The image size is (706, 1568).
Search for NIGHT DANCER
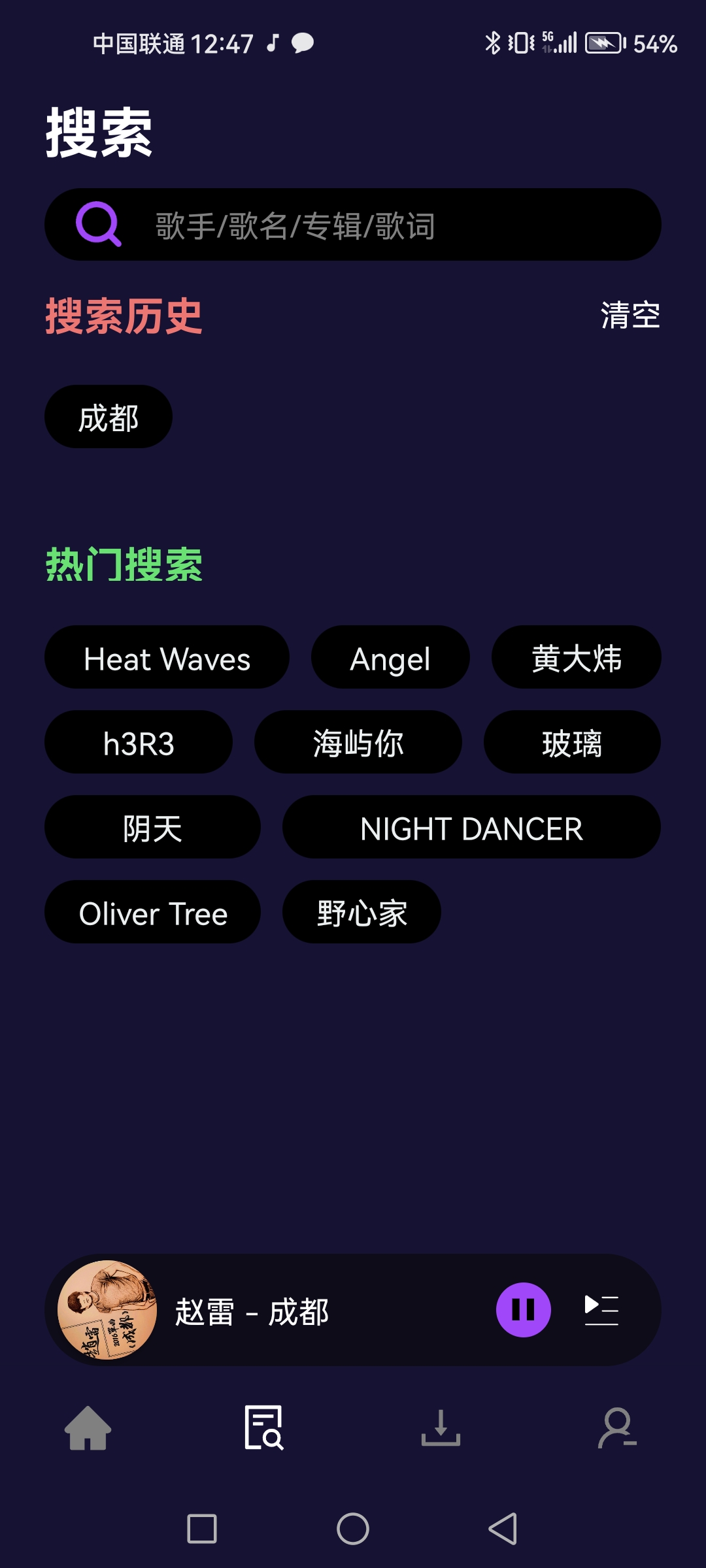click(x=471, y=827)
